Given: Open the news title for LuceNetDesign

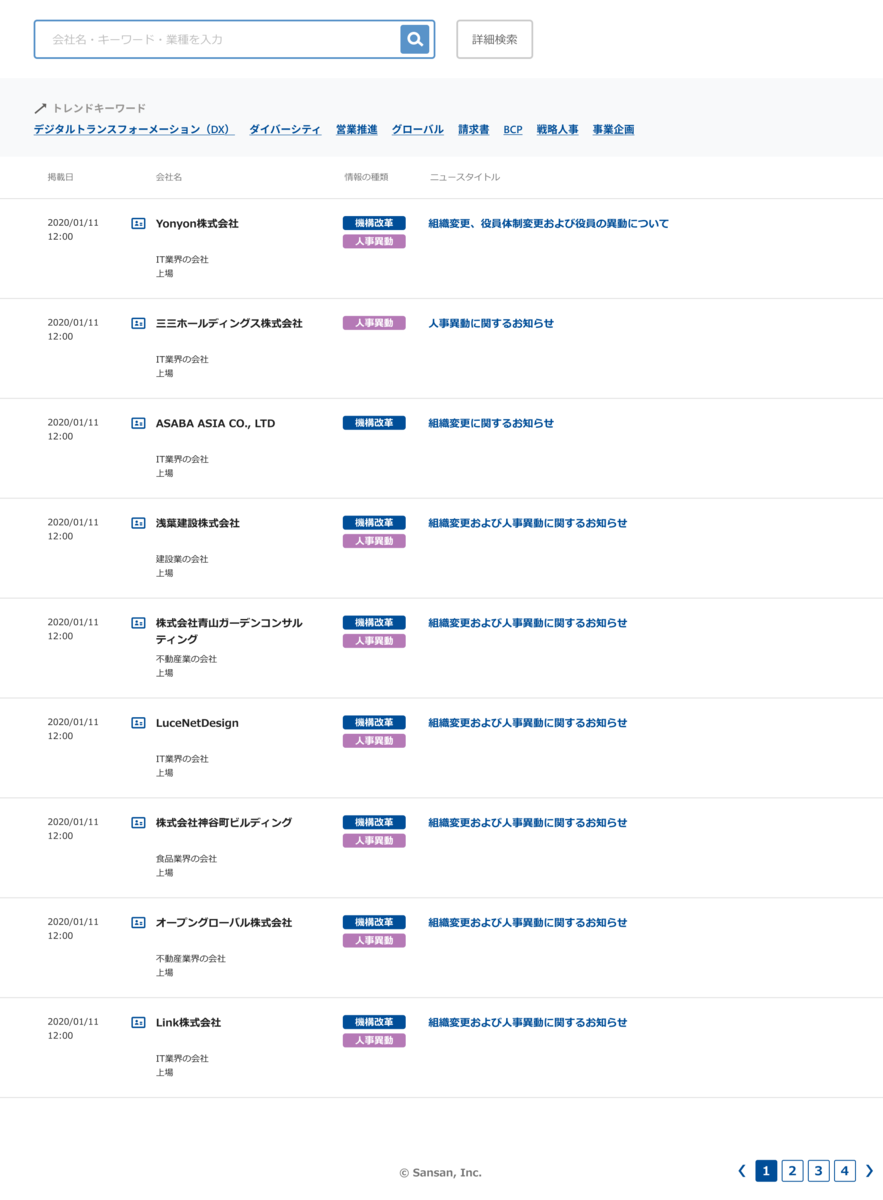Looking at the screenshot, I should [528, 723].
